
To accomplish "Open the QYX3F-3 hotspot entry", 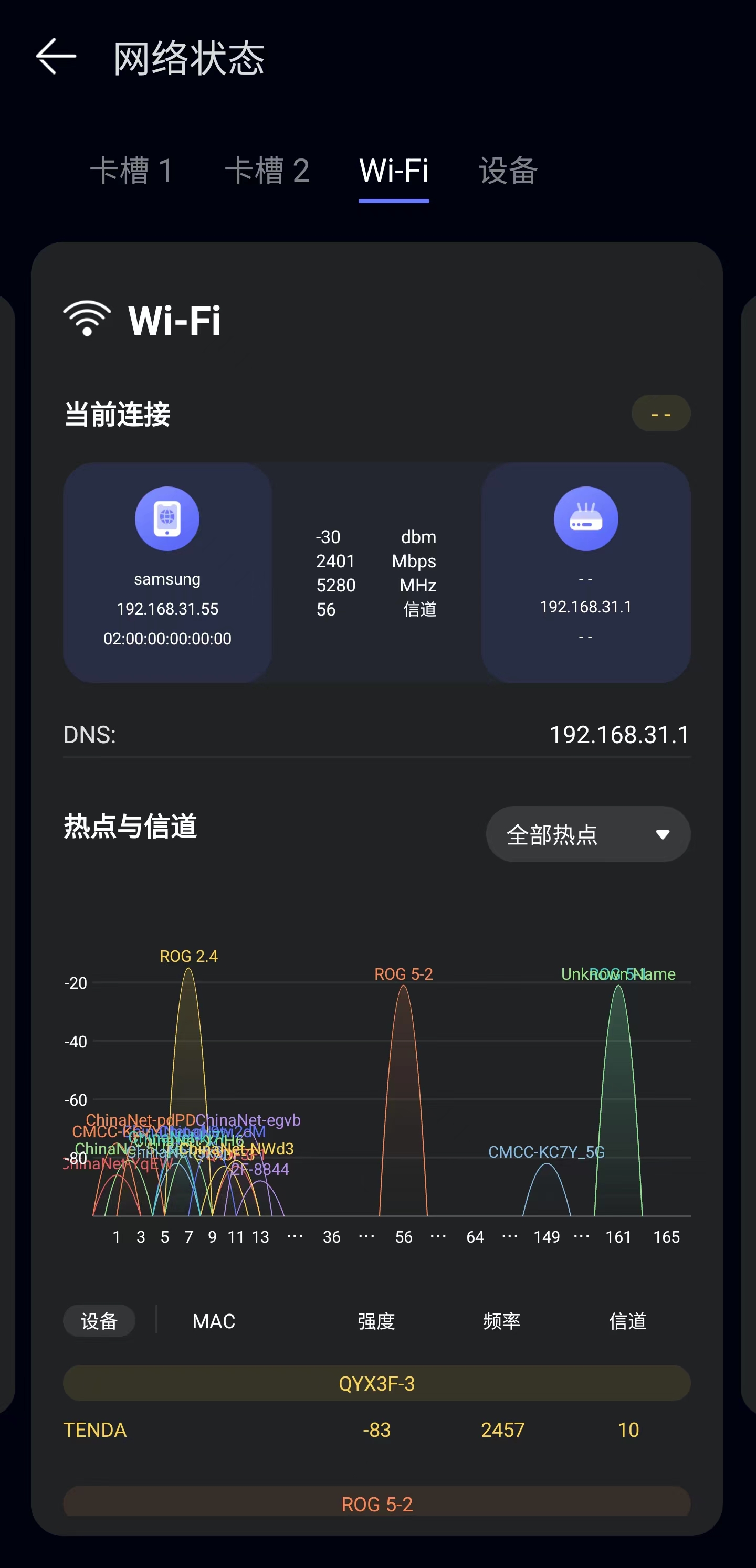I will [x=376, y=1384].
